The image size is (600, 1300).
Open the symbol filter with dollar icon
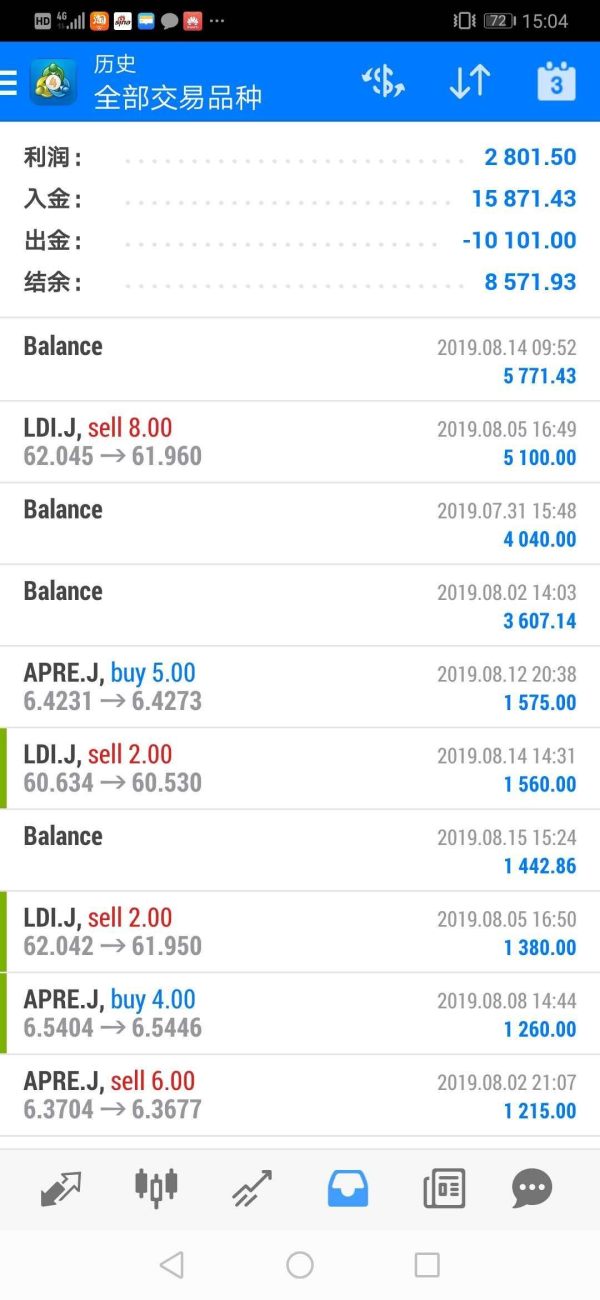tap(383, 82)
